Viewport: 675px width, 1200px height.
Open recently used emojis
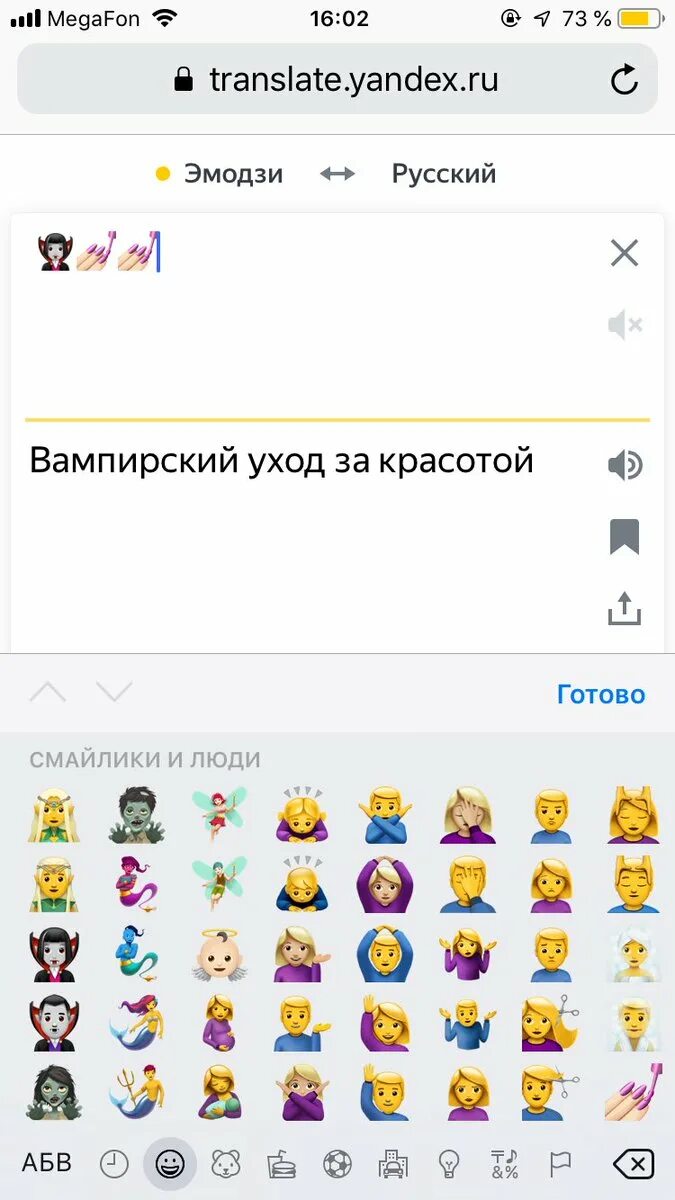[x=114, y=1163]
